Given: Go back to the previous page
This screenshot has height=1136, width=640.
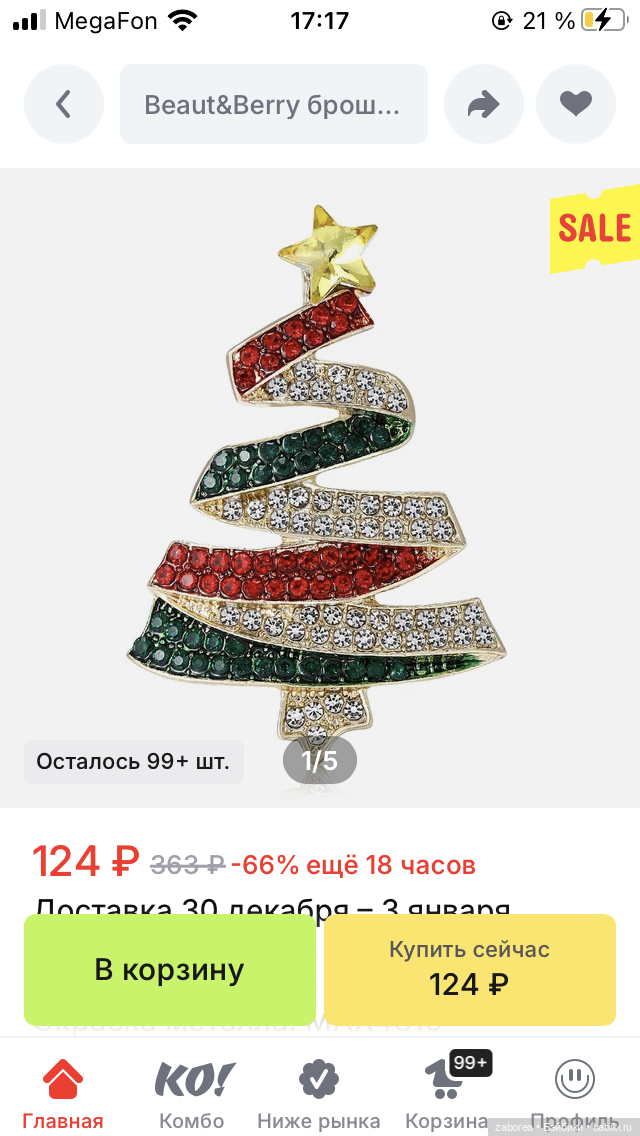Looking at the screenshot, I should tap(64, 104).
